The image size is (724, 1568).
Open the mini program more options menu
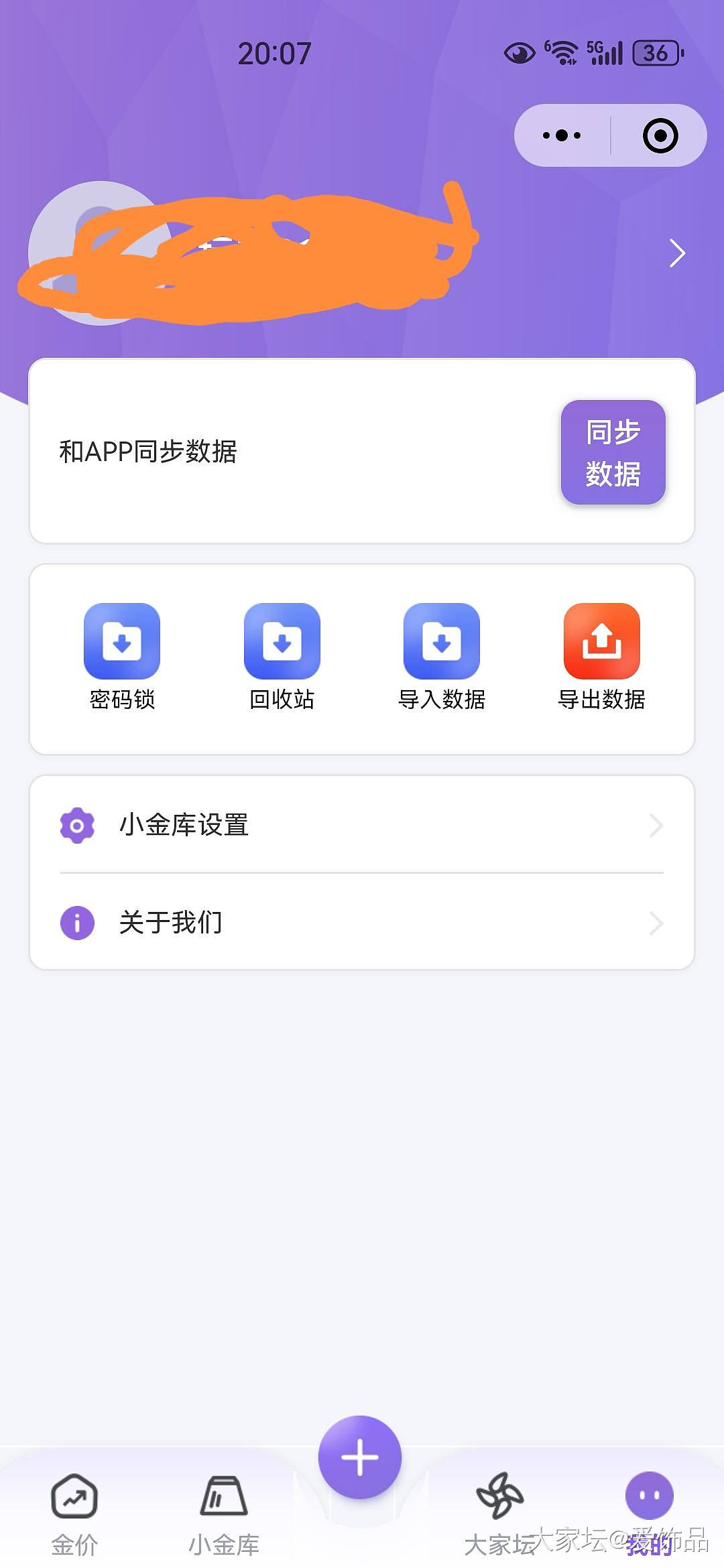[x=562, y=135]
